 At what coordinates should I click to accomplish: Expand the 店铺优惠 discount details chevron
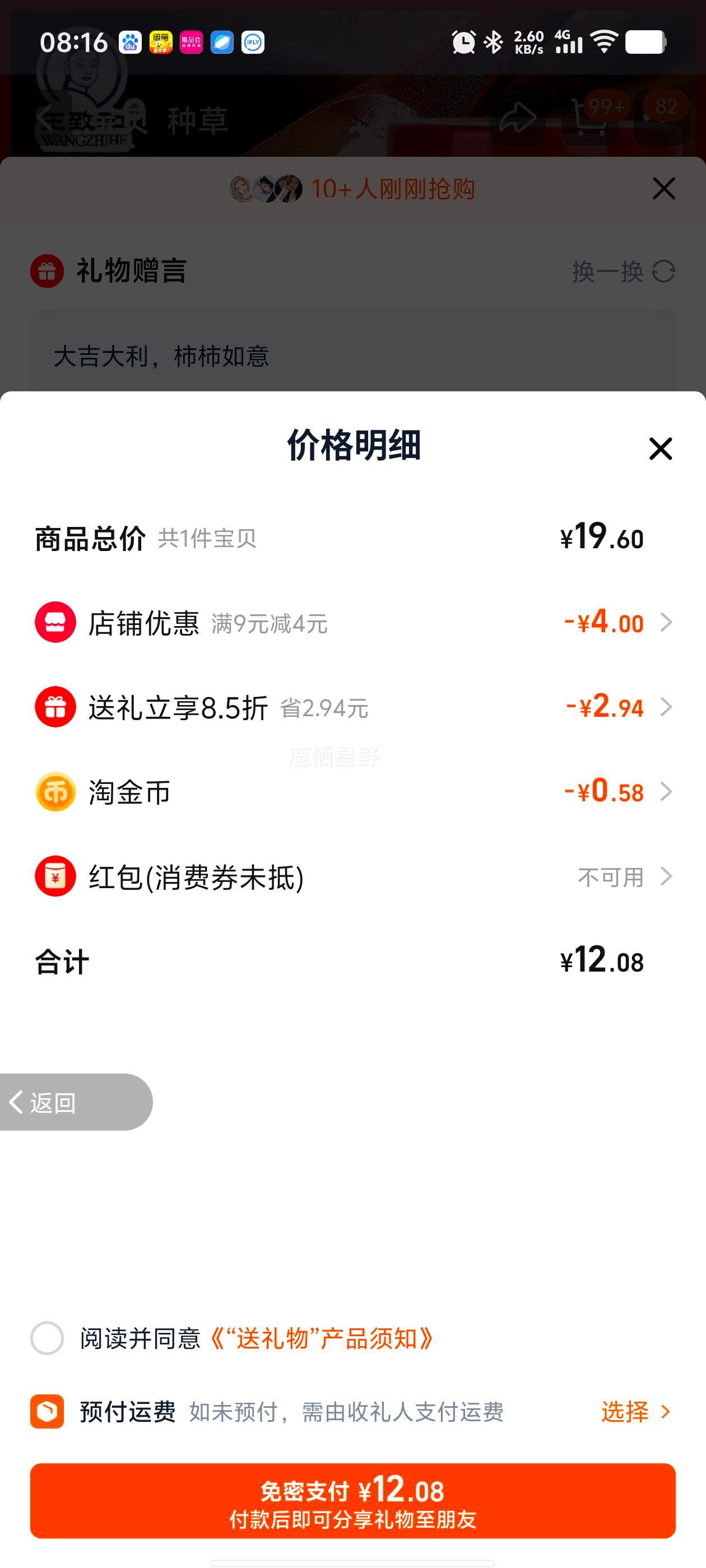point(666,623)
